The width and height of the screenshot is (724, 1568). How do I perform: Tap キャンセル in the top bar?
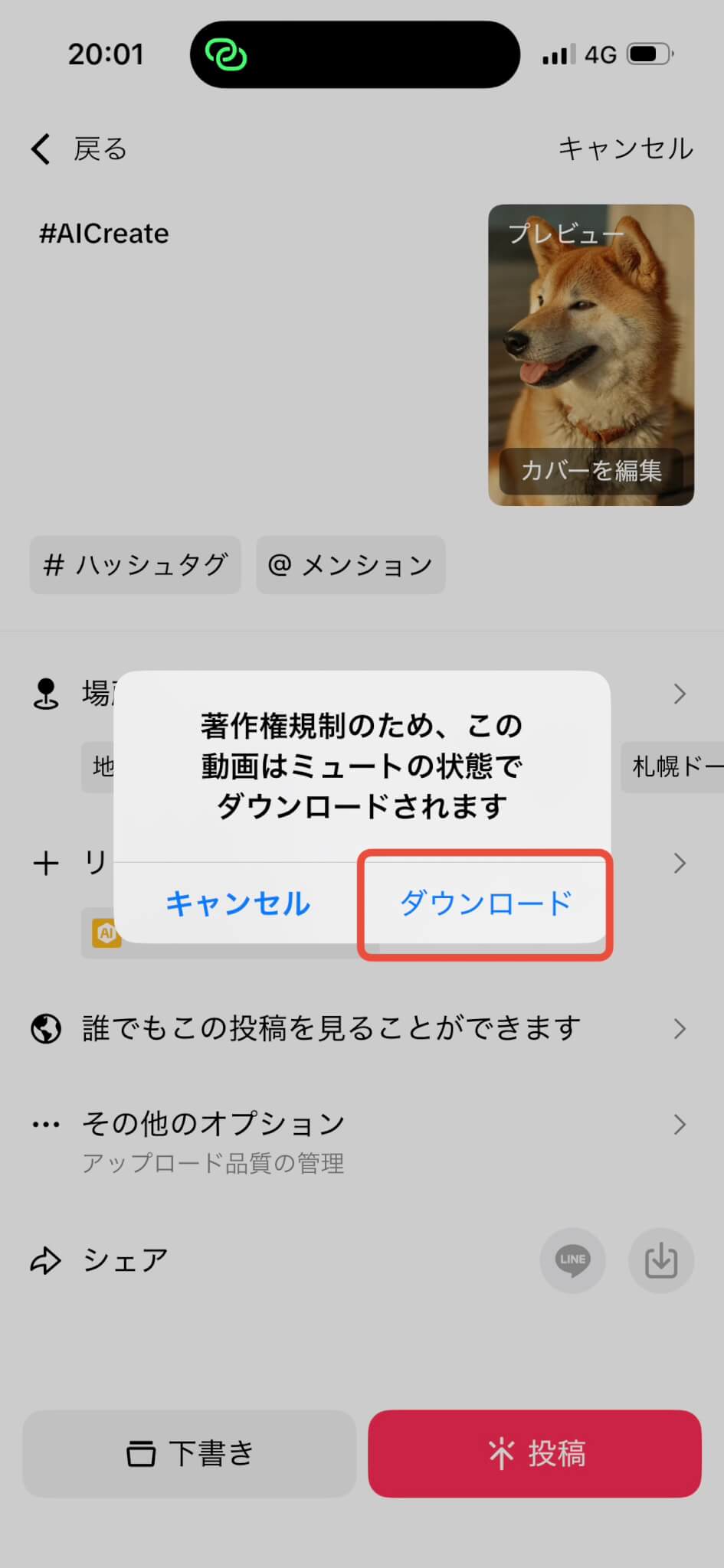point(625,149)
